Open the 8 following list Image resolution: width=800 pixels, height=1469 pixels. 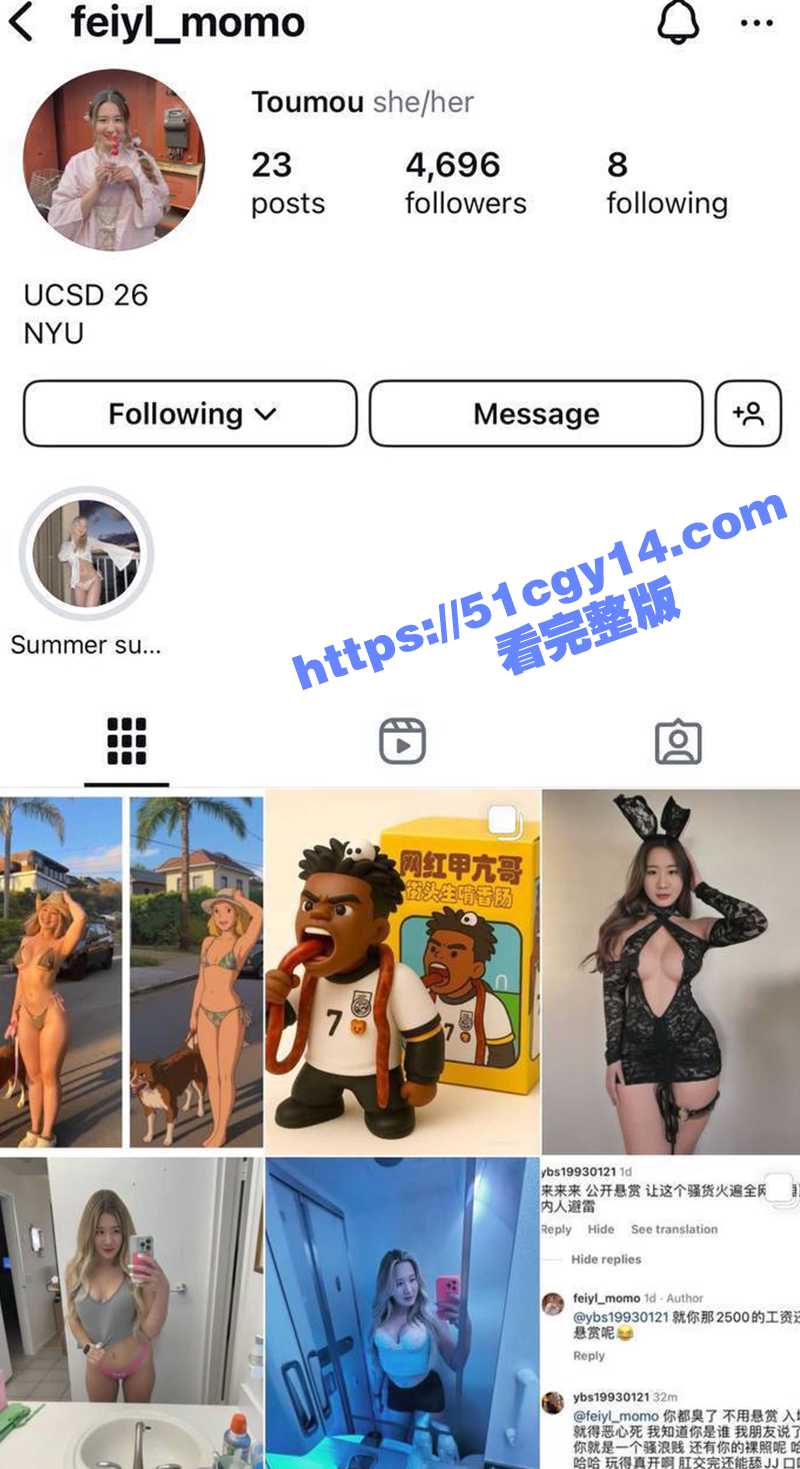[666, 183]
